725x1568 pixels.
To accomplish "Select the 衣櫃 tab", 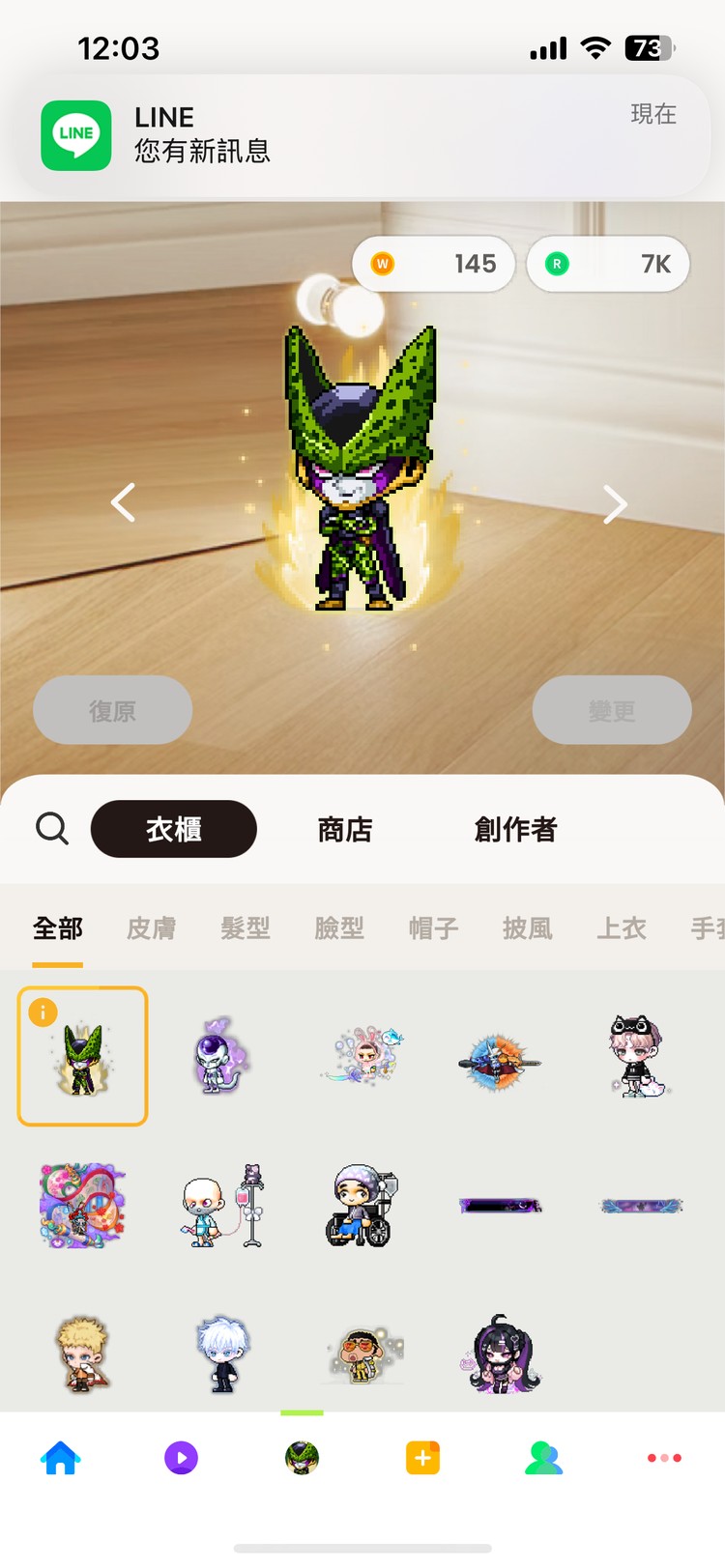I will tap(174, 829).
